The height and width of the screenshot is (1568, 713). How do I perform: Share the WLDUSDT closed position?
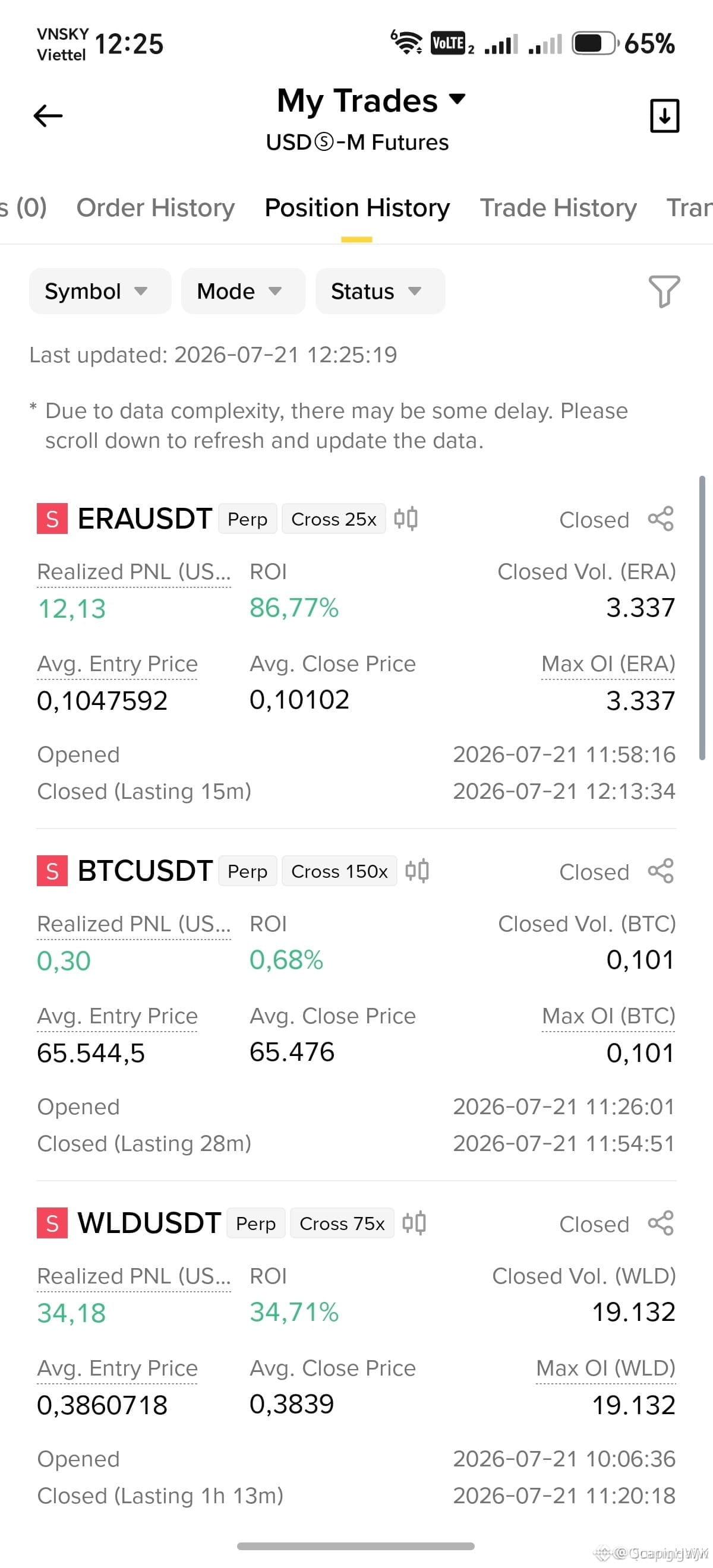pos(661,1223)
